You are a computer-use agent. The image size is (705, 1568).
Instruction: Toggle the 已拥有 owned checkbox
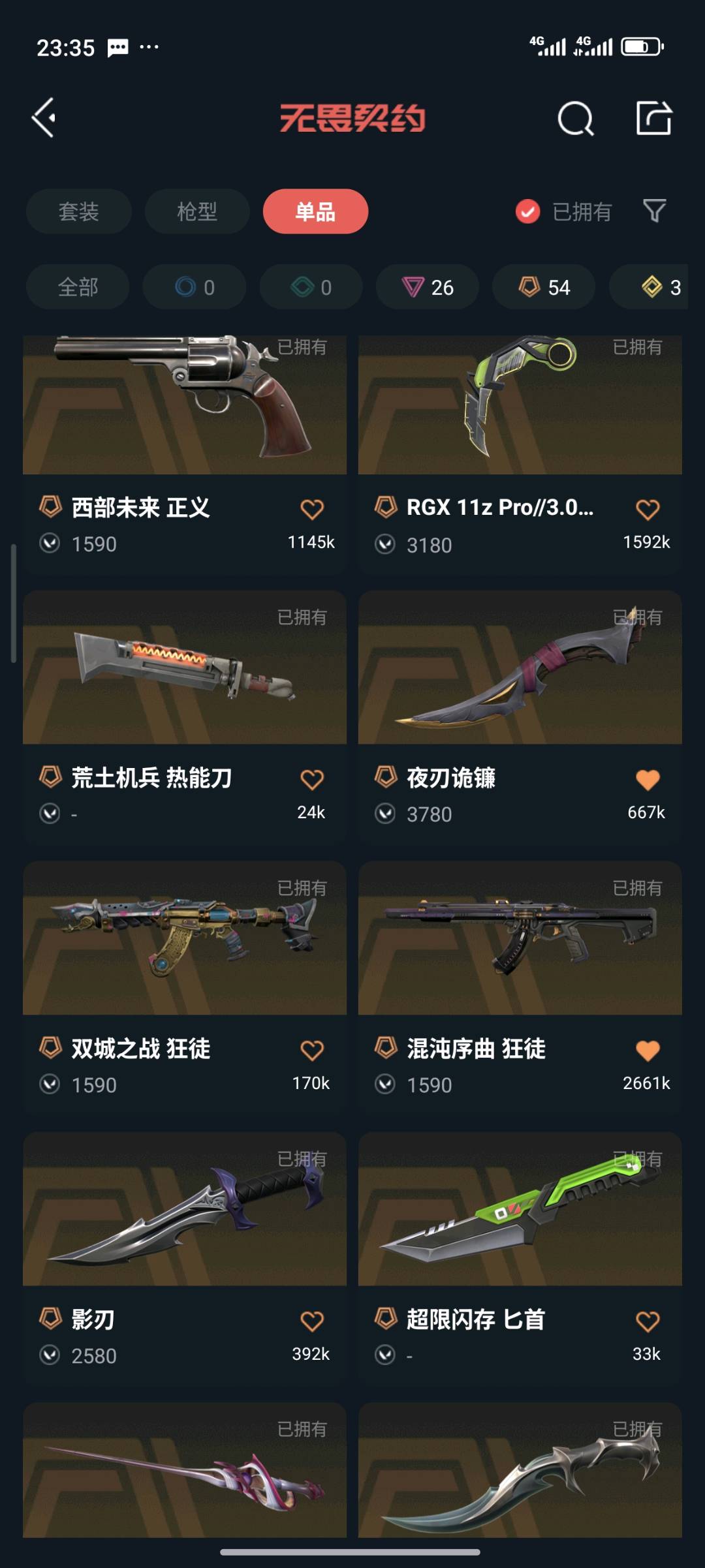(527, 211)
